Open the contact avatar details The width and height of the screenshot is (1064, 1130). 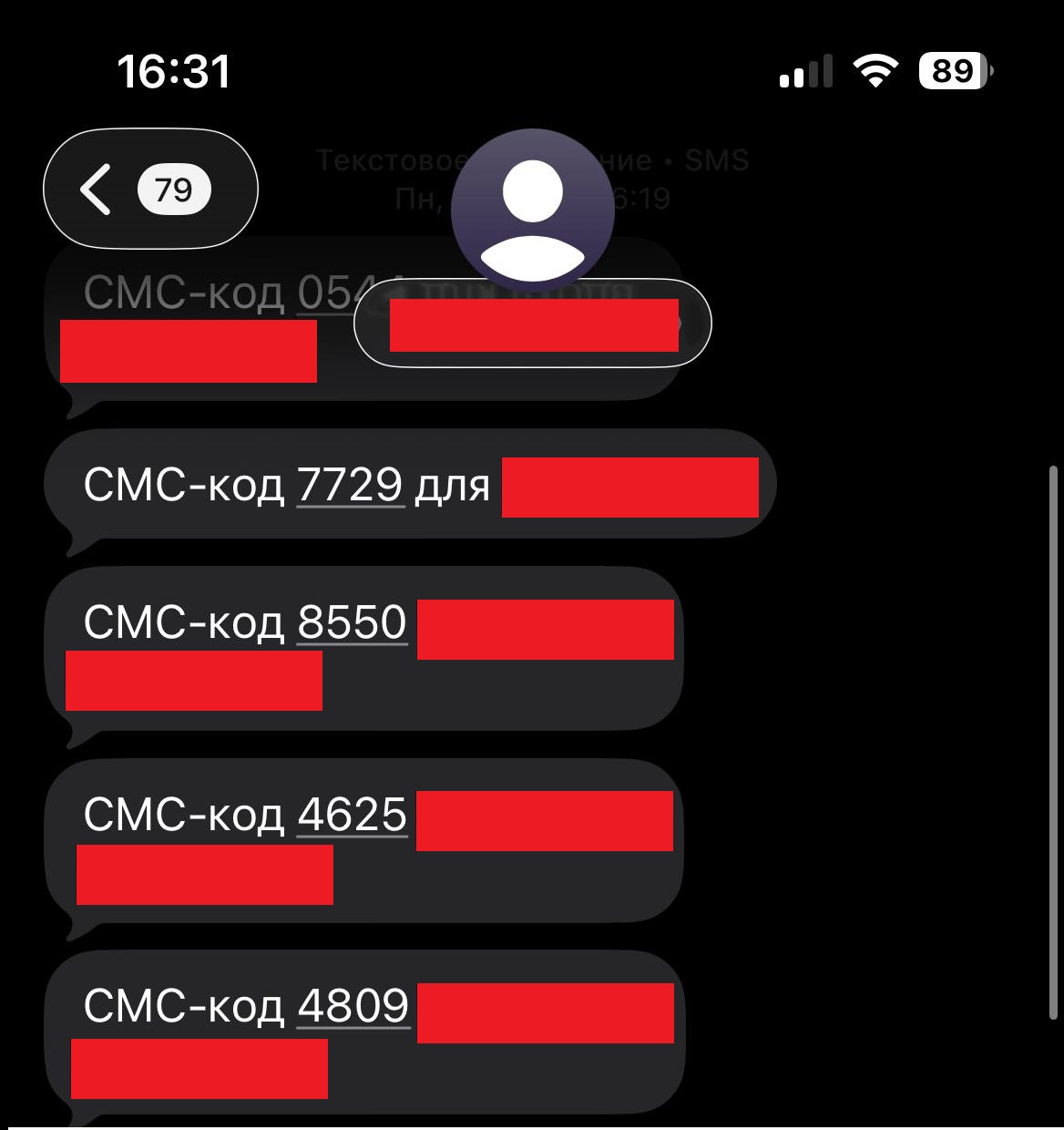tap(532, 206)
